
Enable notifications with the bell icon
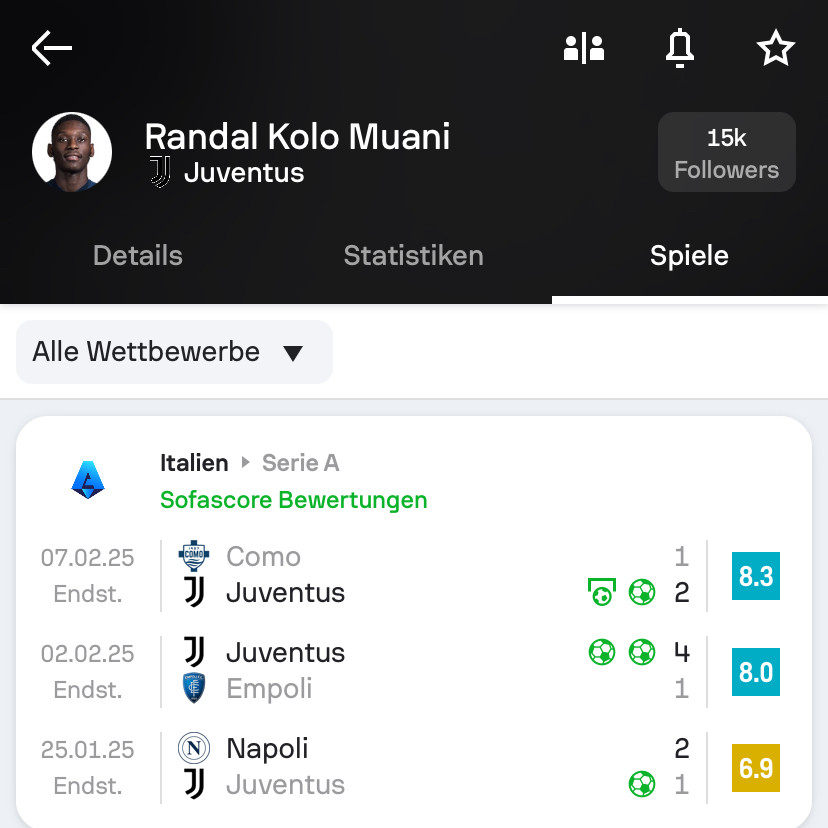[x=680, y=48]
